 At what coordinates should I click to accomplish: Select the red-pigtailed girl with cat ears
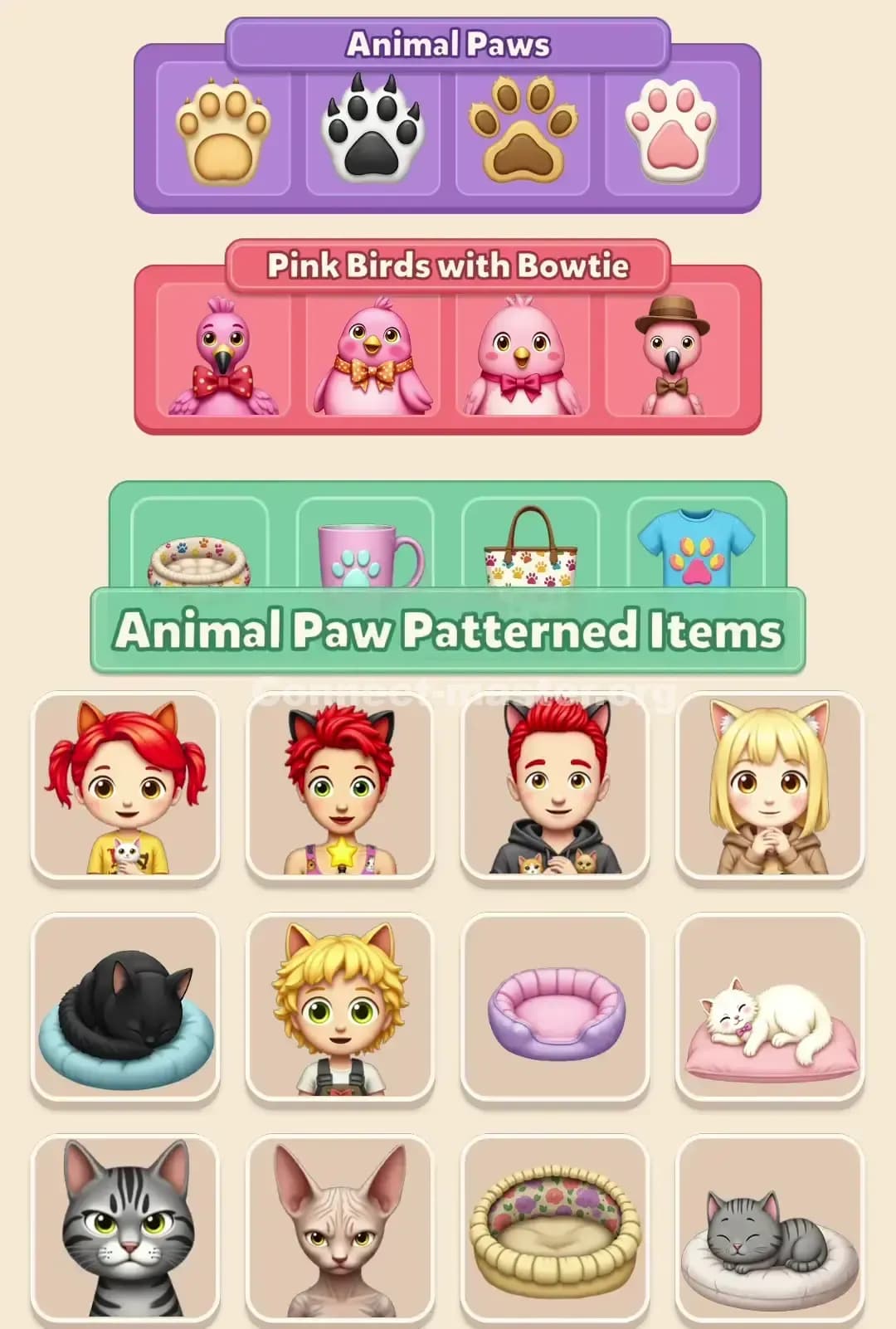124,788
